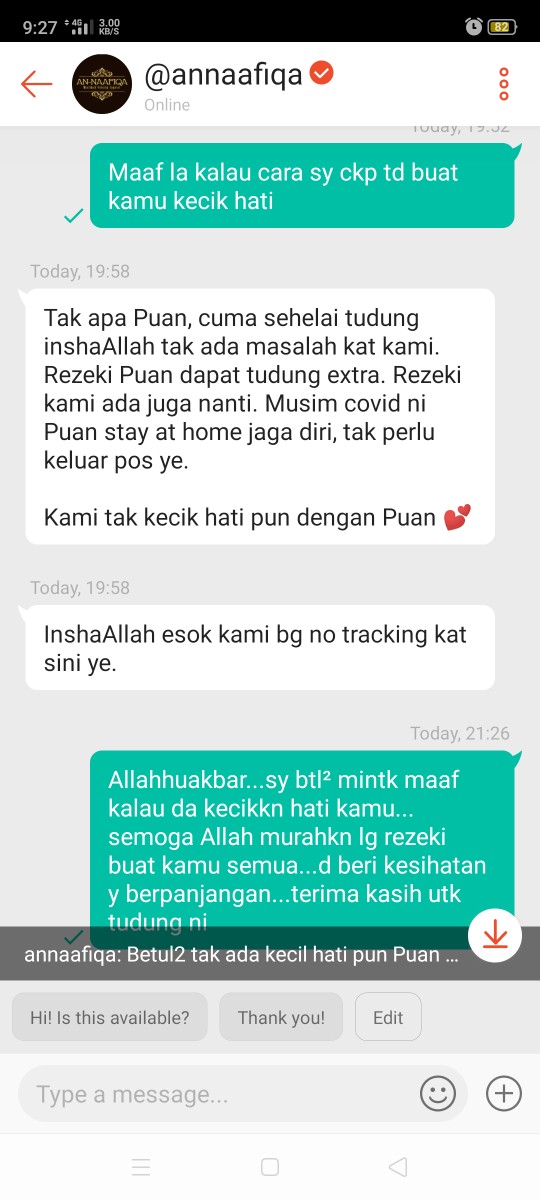Go to the home screen via system button
Image resolution: width=540 pixels, height=1200 pixels.
(x=269, y=1167)
